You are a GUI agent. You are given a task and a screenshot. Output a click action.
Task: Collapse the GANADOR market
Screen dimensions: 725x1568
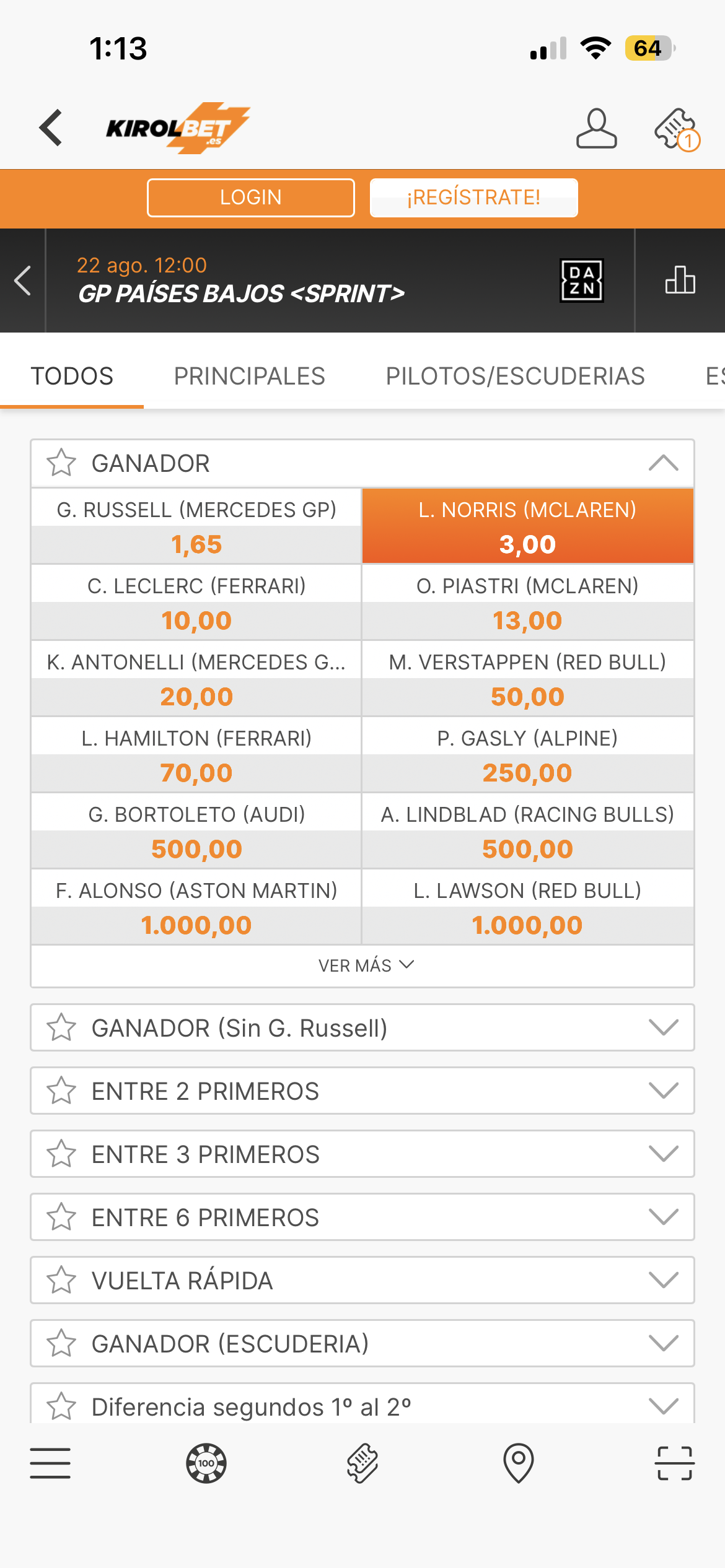[x=664, y=463]
